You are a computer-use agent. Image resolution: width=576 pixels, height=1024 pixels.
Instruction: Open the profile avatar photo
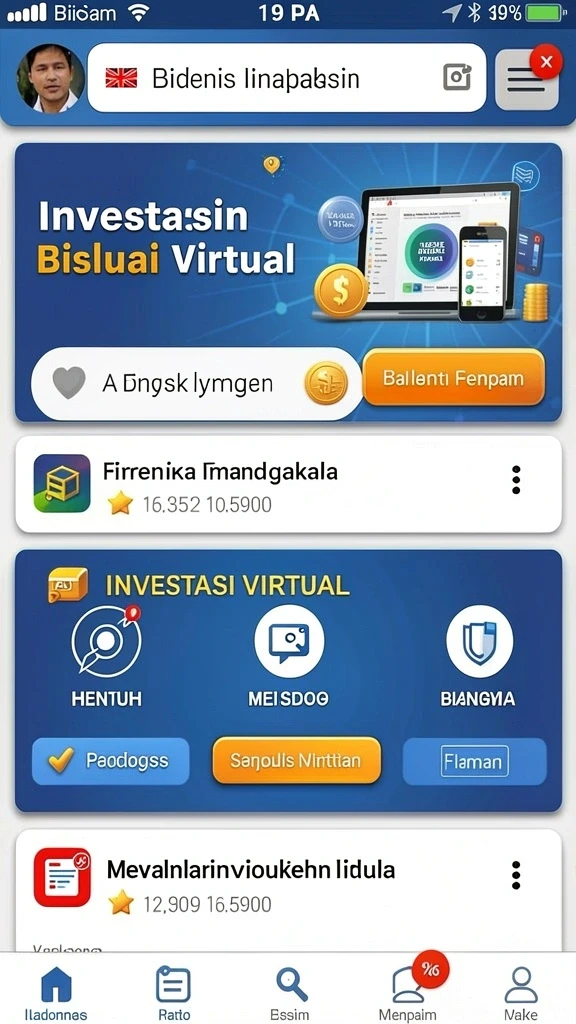(x=50, y=79)
